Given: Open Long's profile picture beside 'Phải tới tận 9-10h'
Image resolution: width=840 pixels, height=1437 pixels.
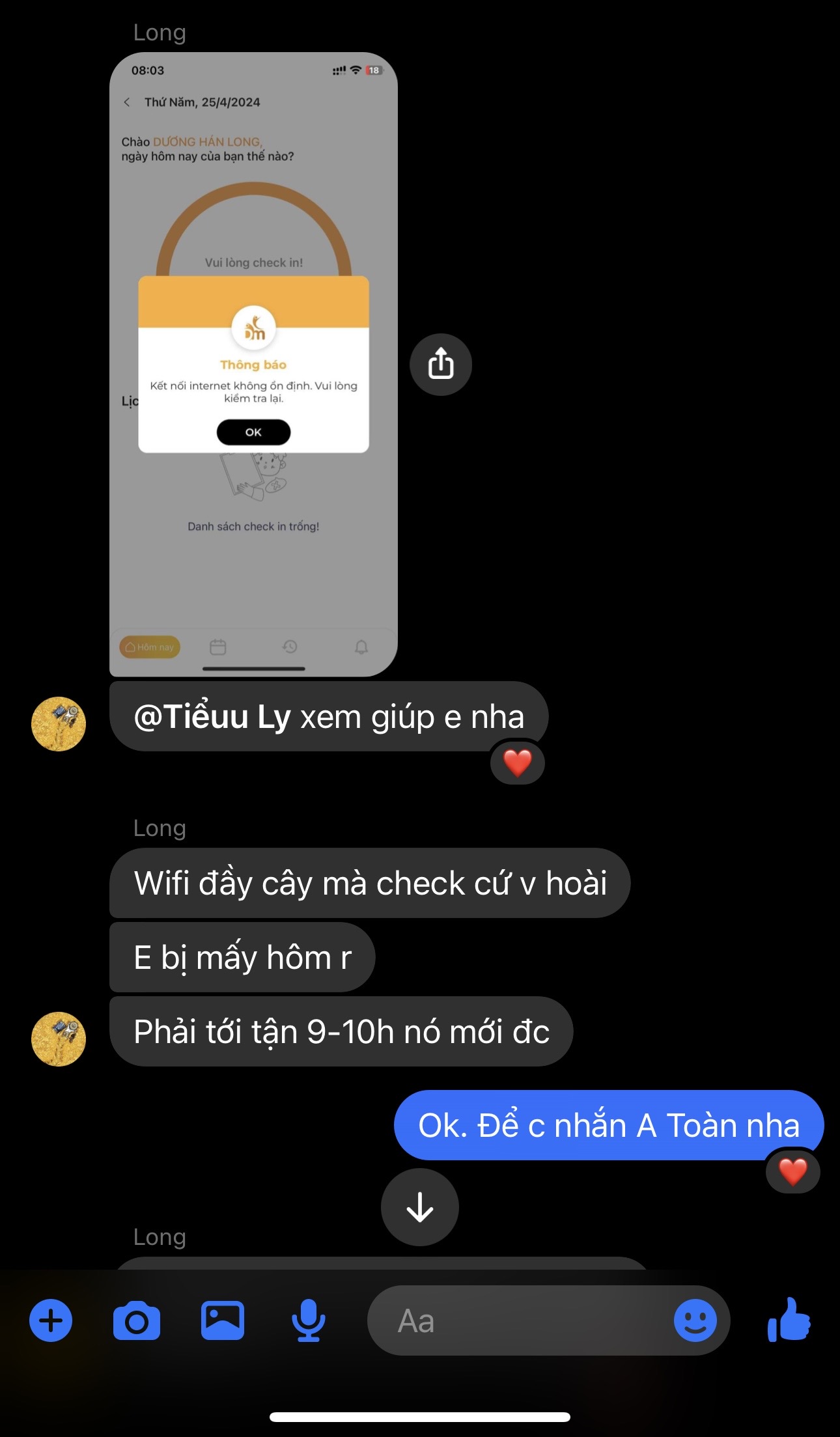Looking at the screenshot, I should (59, 1039).
